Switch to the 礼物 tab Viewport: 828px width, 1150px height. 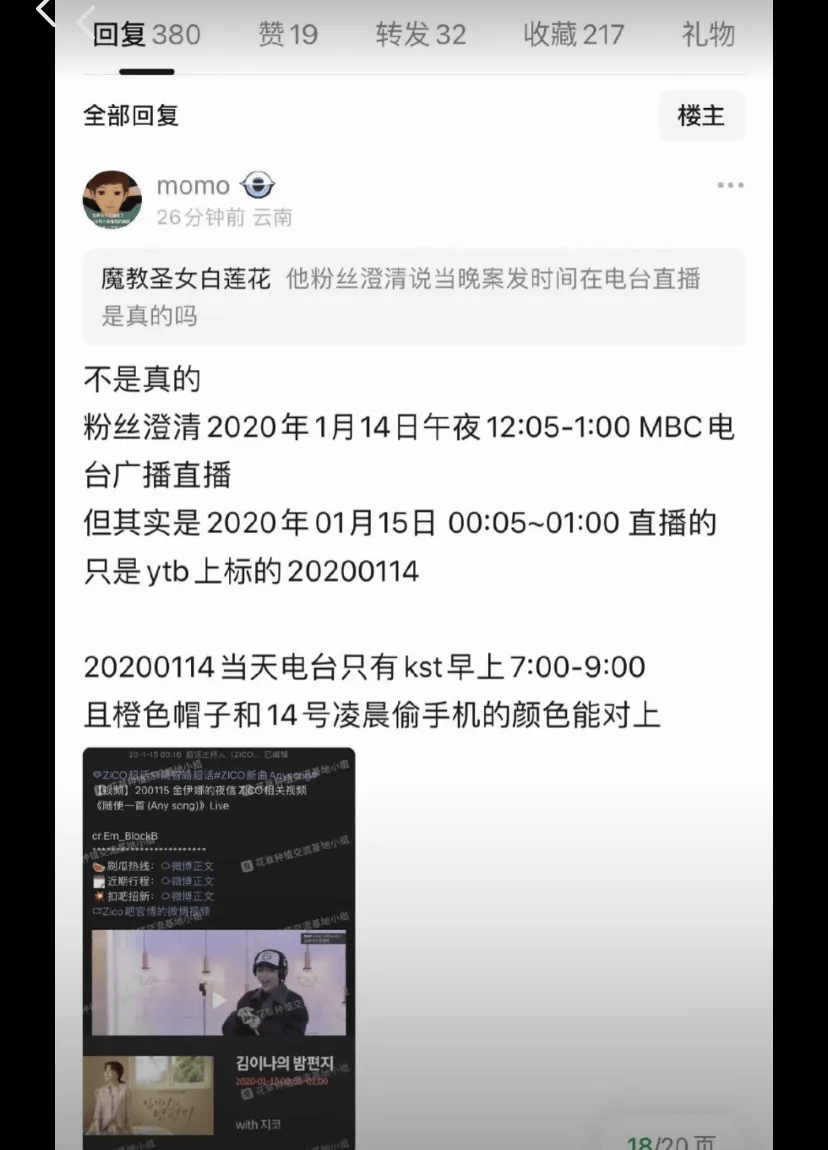(708, 35)
